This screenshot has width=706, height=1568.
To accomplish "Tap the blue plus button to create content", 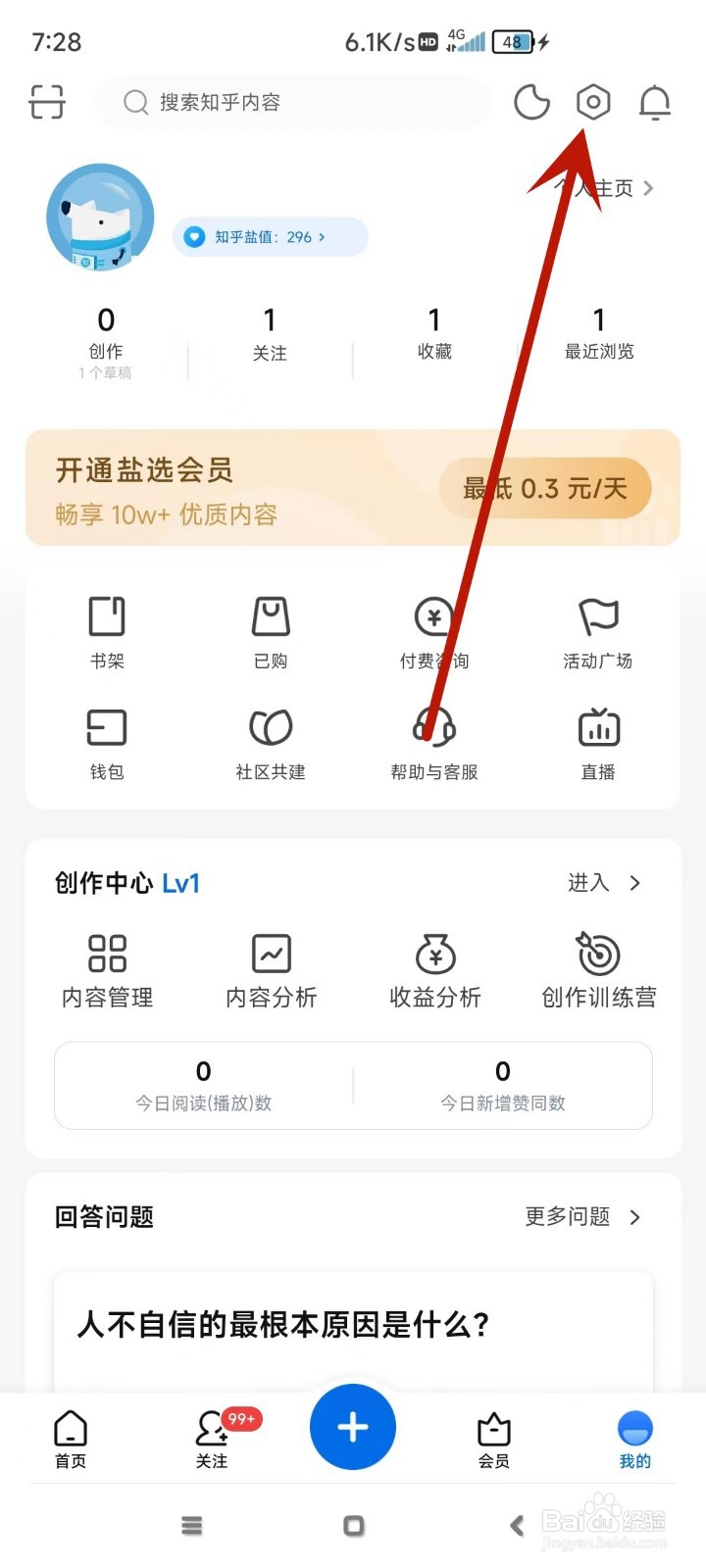I will 352,1428.
